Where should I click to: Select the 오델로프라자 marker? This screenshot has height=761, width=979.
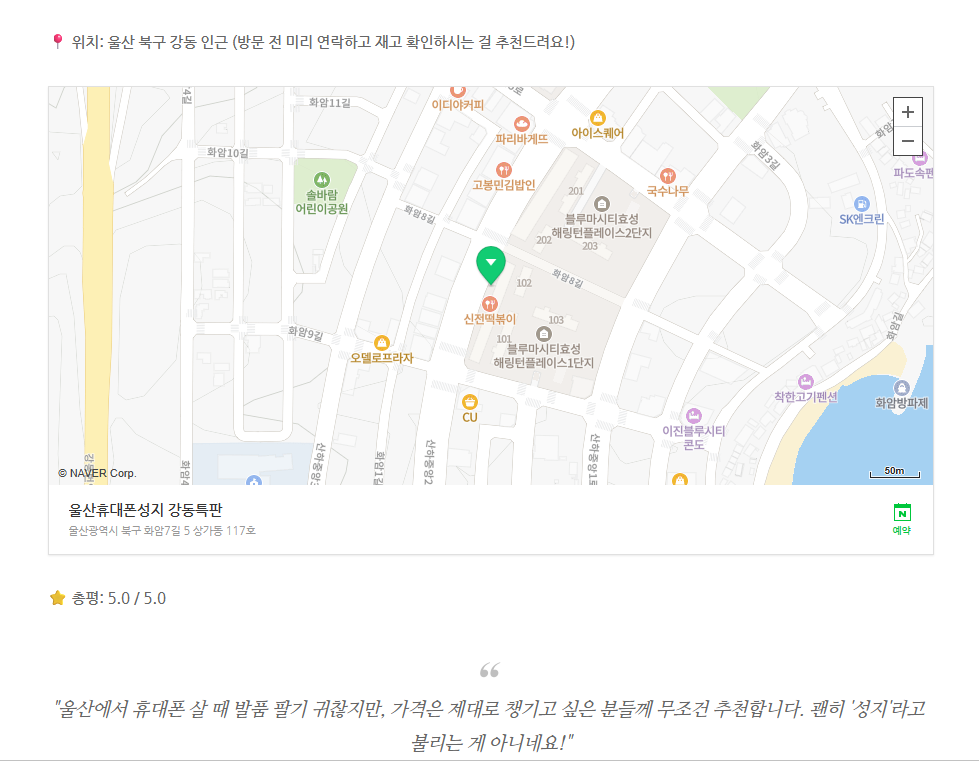(x=381, y=343)
